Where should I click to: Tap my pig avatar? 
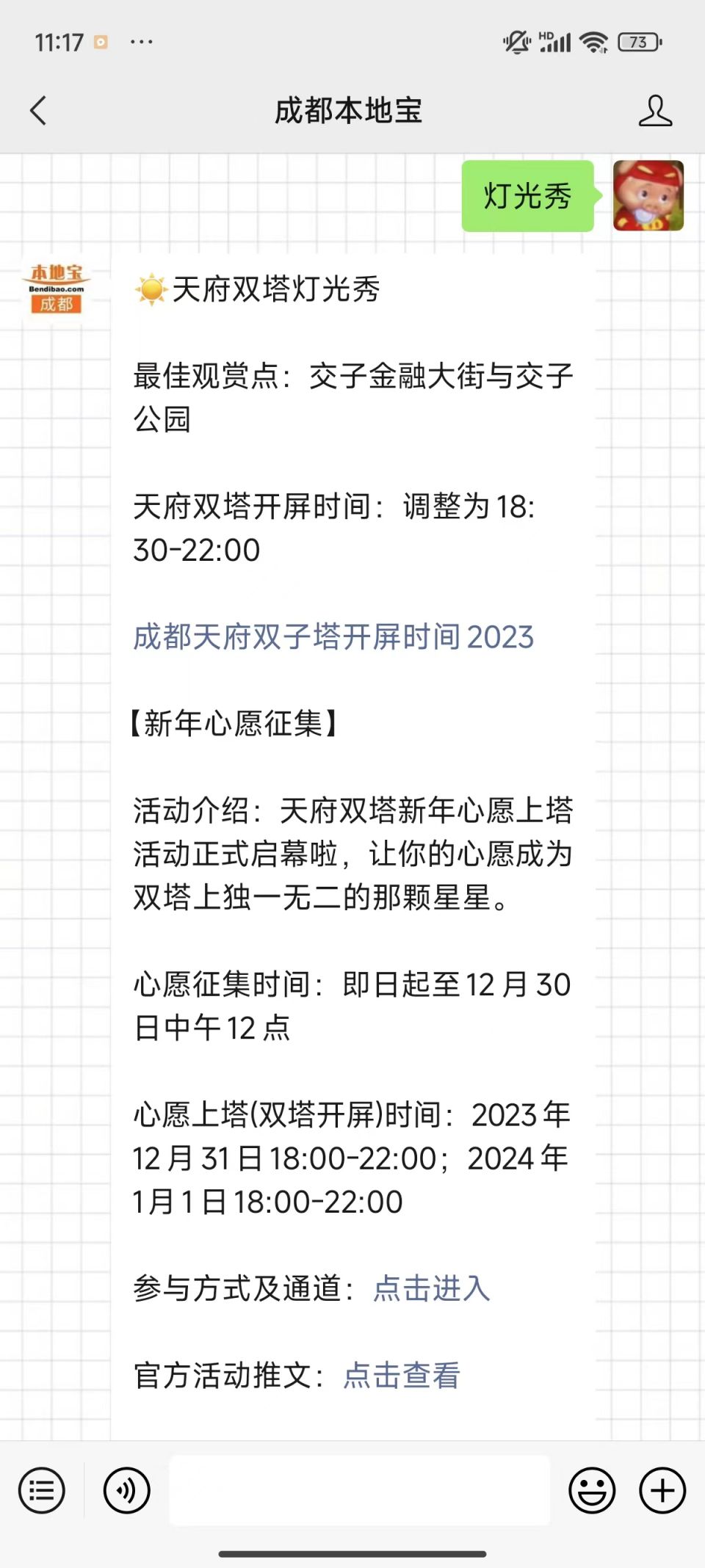point(648,196)
